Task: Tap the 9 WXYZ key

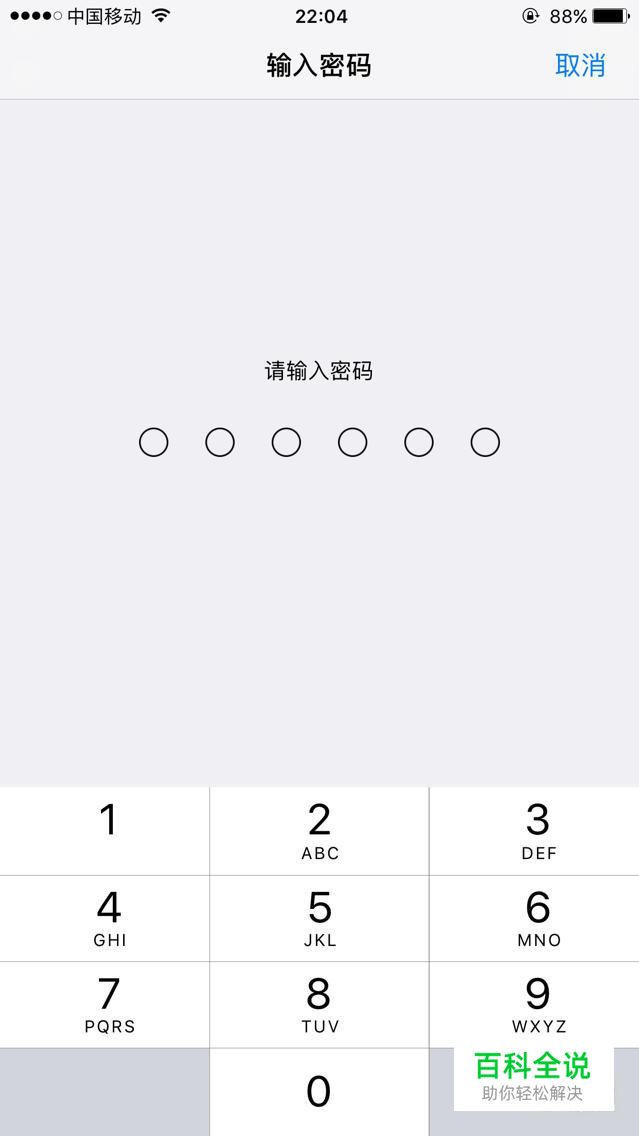Action: coord(535,1005)
